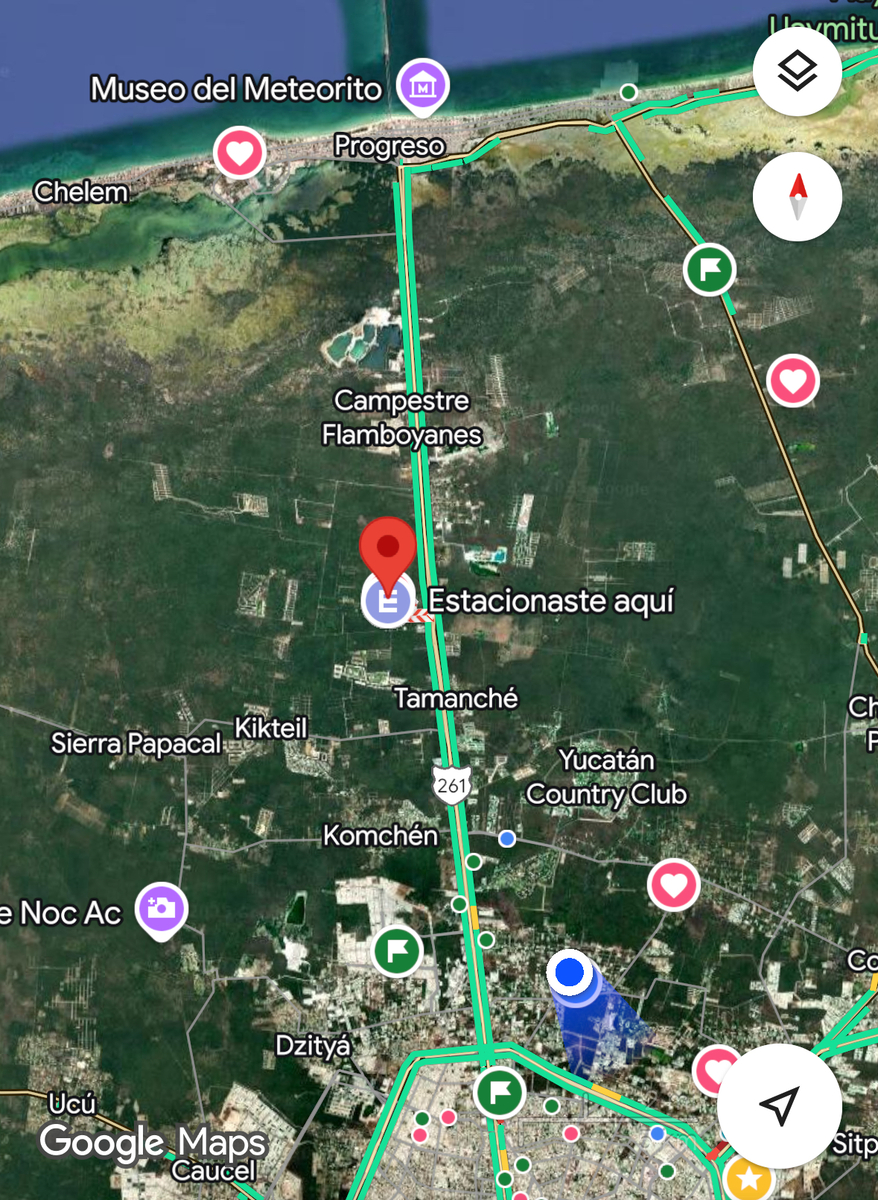
Task: Open the map layers button
Action: pyautogui.click(x=797, y=71)
